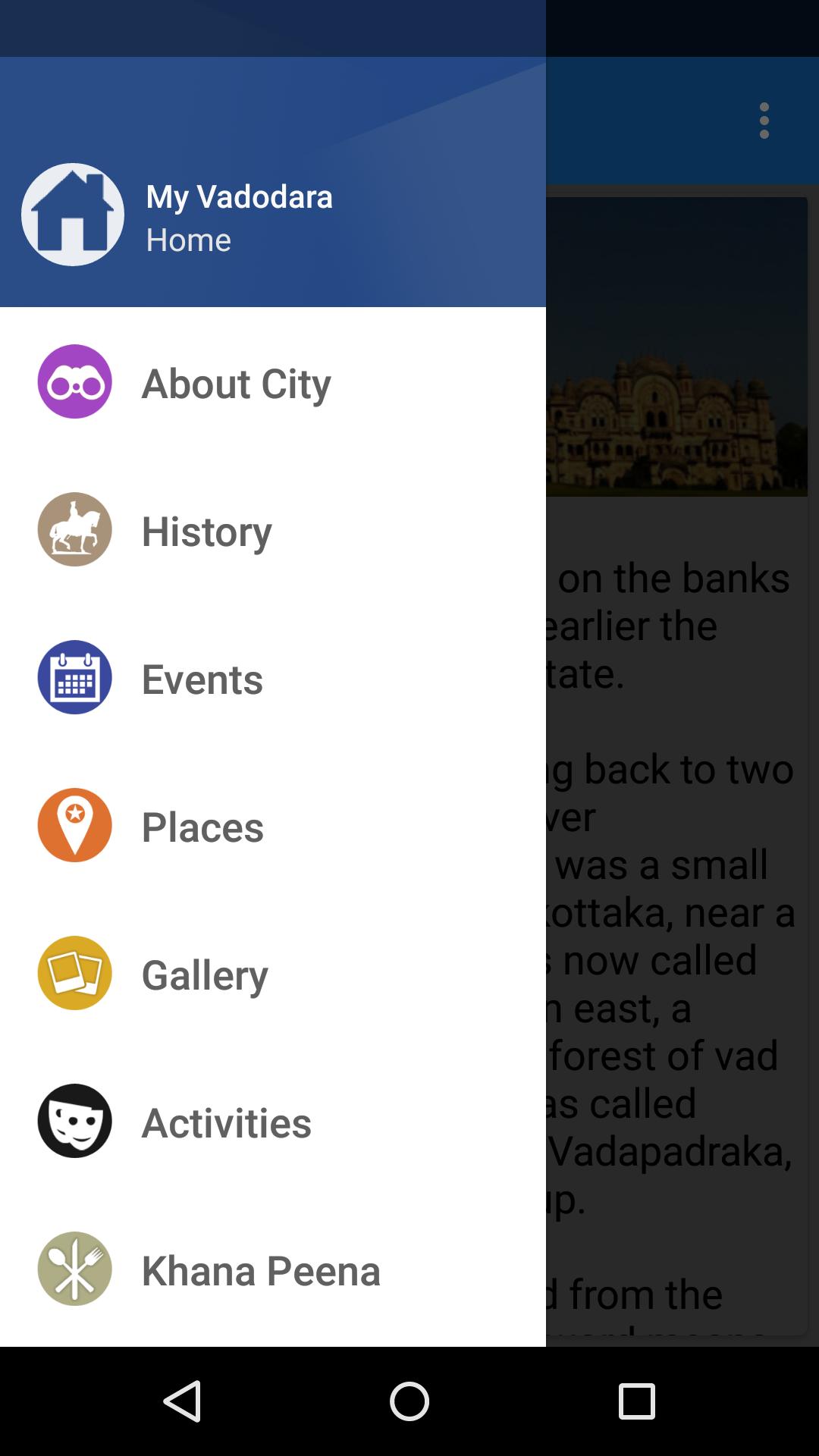This screenshot has width=819, height=1456.
Task: Tap the system back button
Action: pyautogui.click(x=182, y=1401)
